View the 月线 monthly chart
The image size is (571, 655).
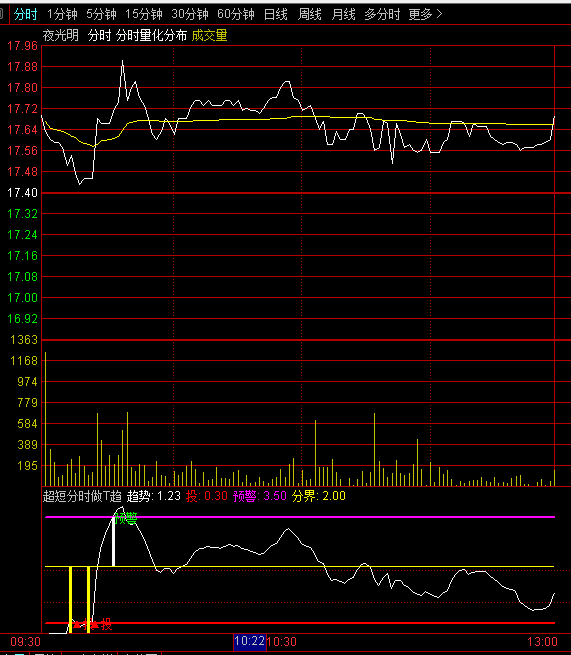pyautogui.click(x=343, y=15)
